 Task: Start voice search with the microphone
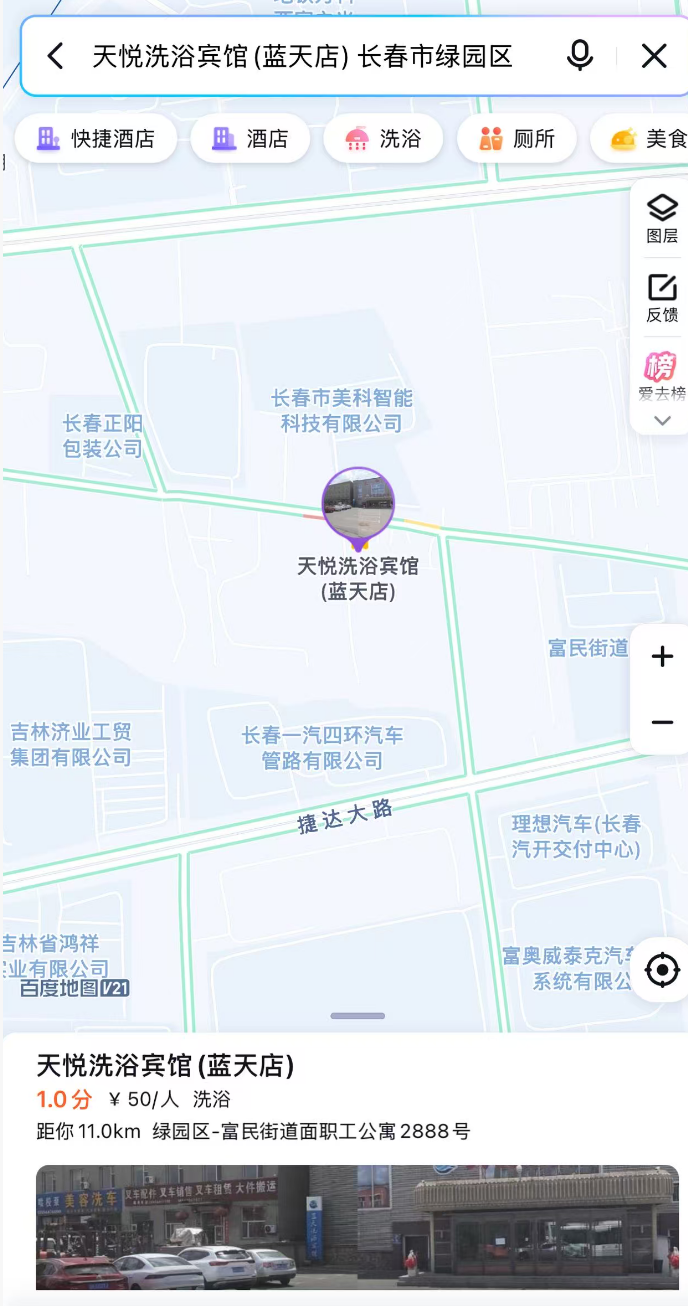coord(580,56)
